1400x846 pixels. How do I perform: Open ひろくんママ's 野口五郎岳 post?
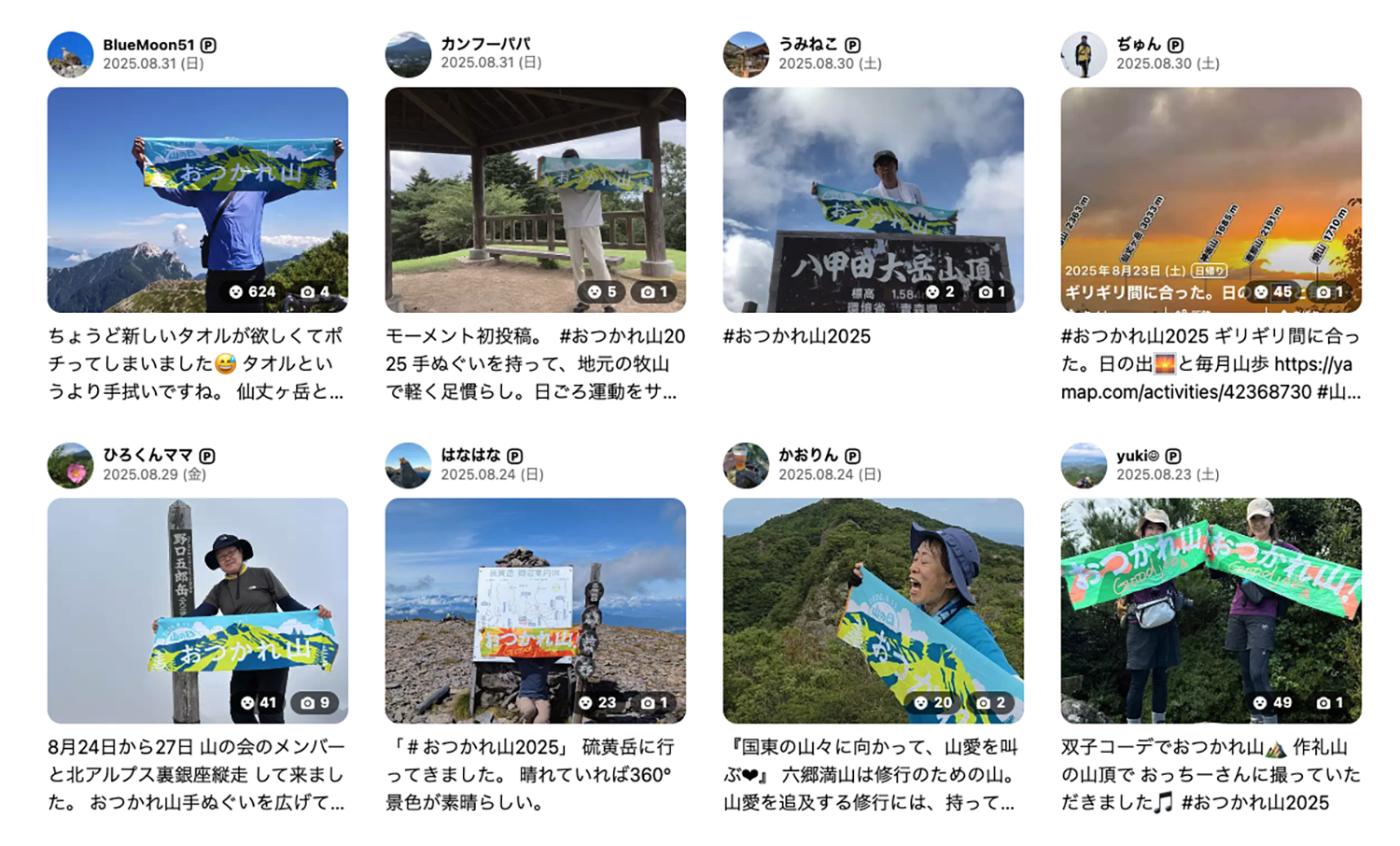pyautogui.click(x=197, y=610)
